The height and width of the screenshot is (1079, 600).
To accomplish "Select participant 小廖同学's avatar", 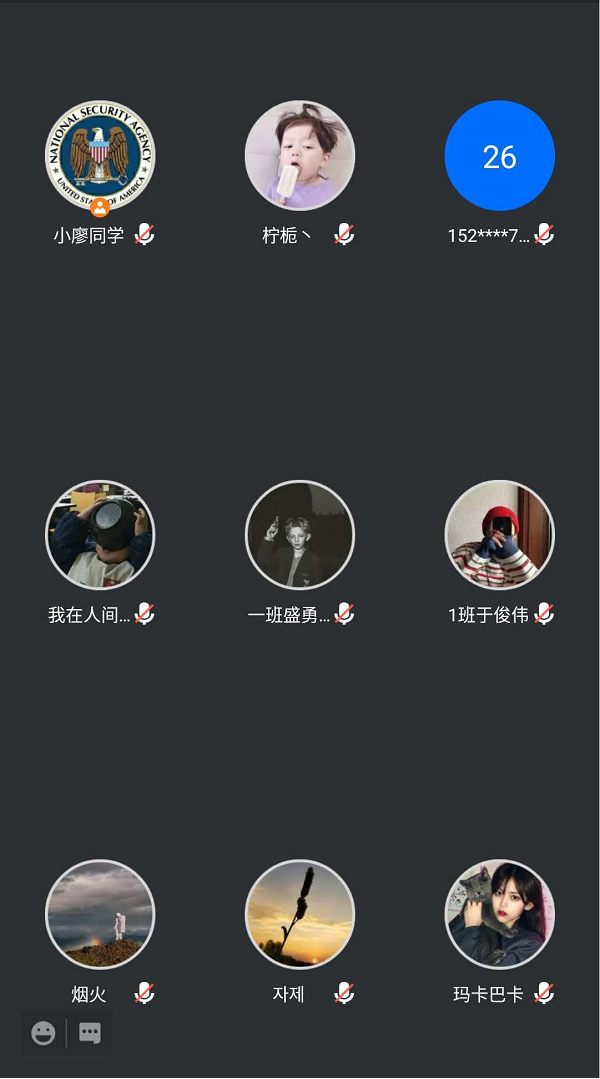I will [100, 156].
